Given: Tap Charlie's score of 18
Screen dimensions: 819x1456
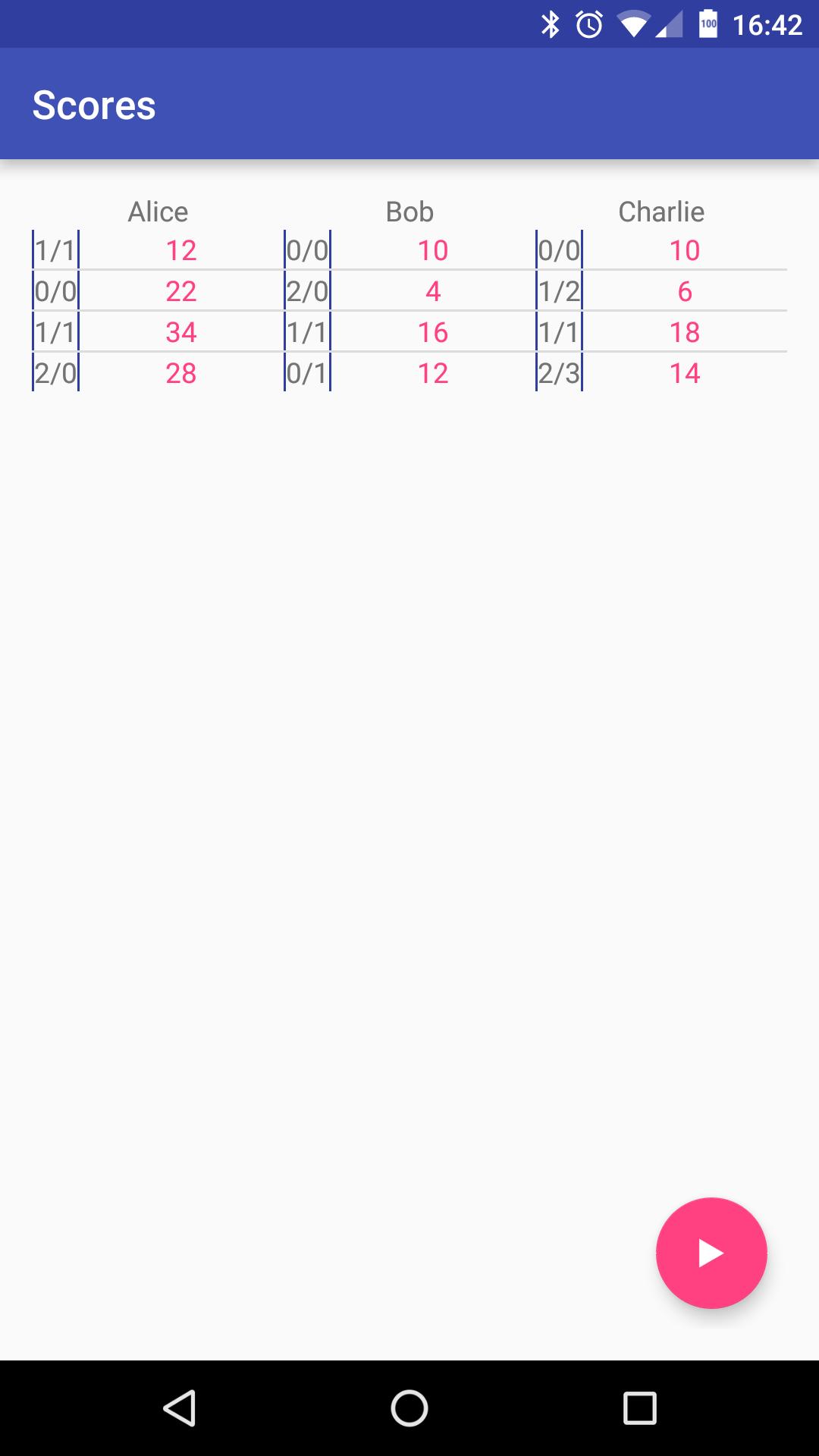Looking at the screenshot, I should click(x=685, y=331).
